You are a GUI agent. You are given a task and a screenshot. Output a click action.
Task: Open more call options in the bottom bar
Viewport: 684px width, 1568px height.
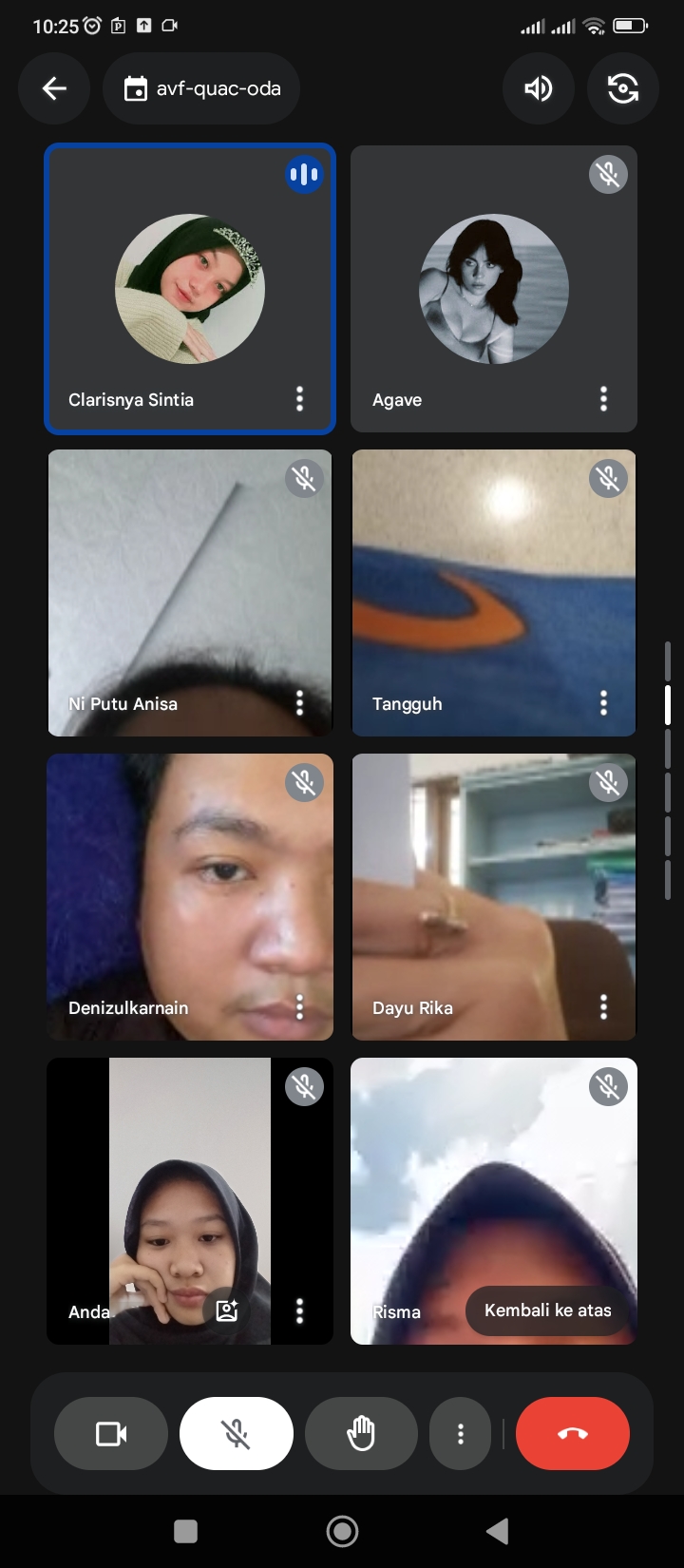(461, 1433)
